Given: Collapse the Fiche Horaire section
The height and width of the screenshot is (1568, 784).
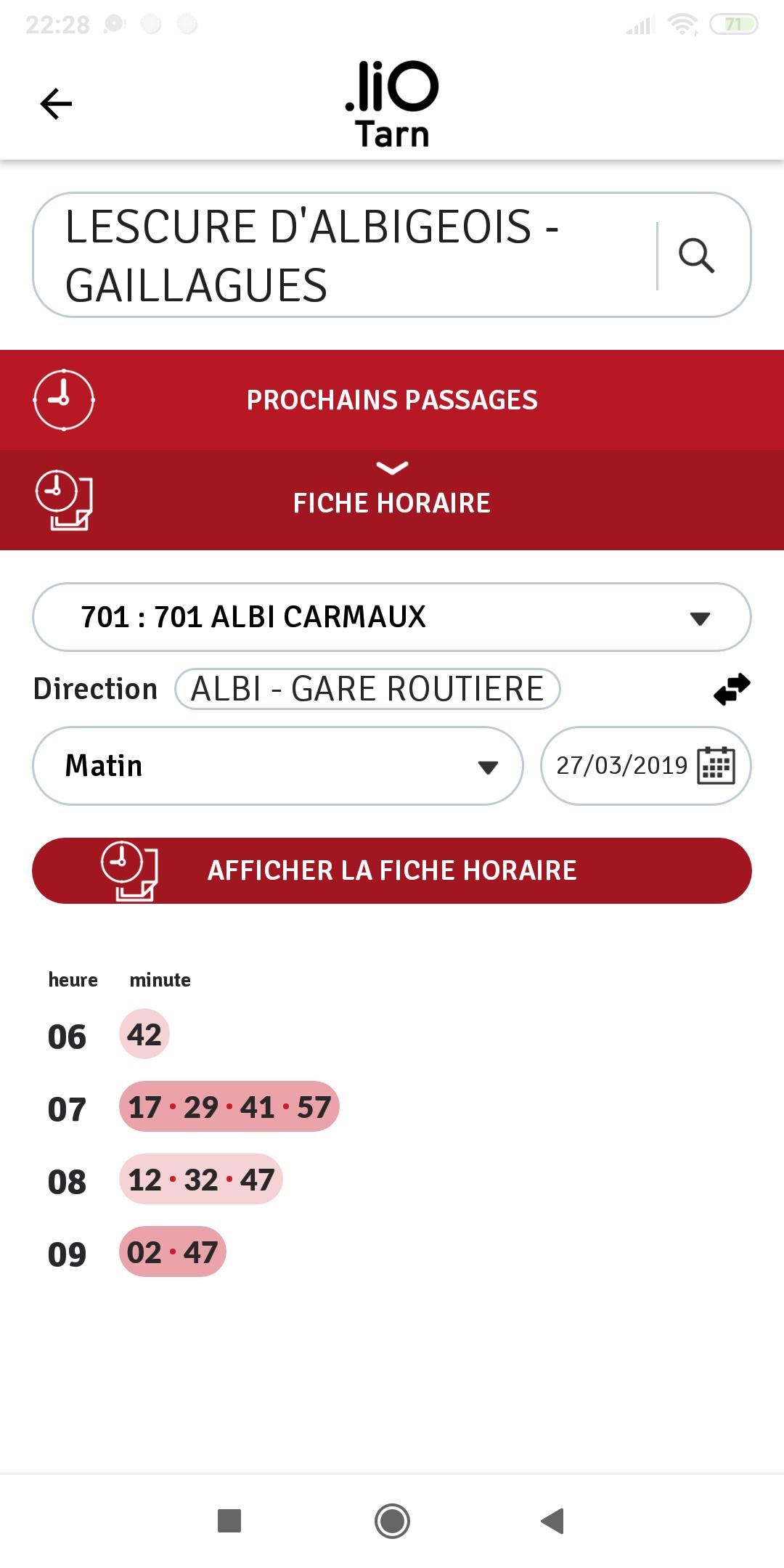Looking at the screenshot, I should (x=392, y=500).
